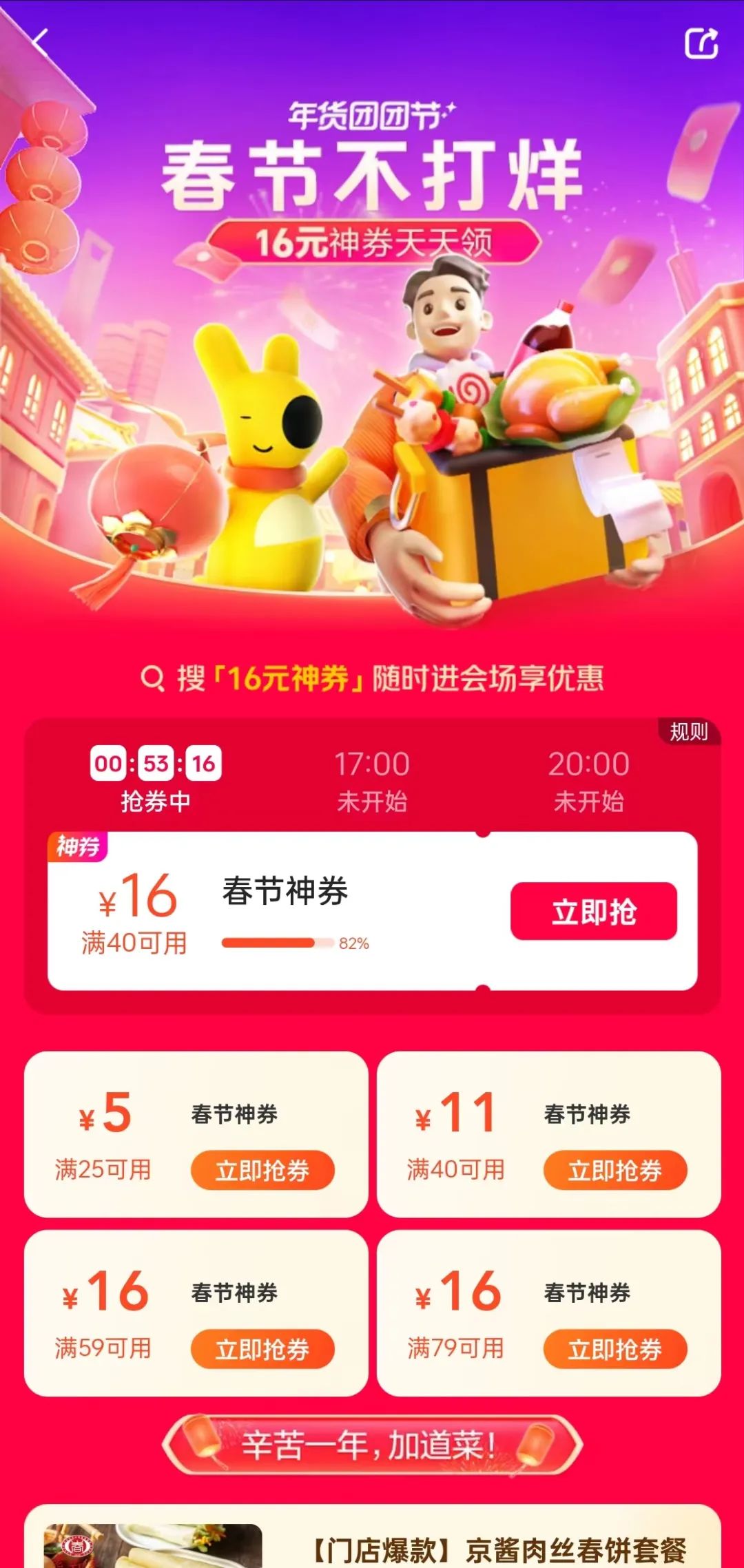Claim the ¥11 coupon 满40可用

[x=615, y=1170]
